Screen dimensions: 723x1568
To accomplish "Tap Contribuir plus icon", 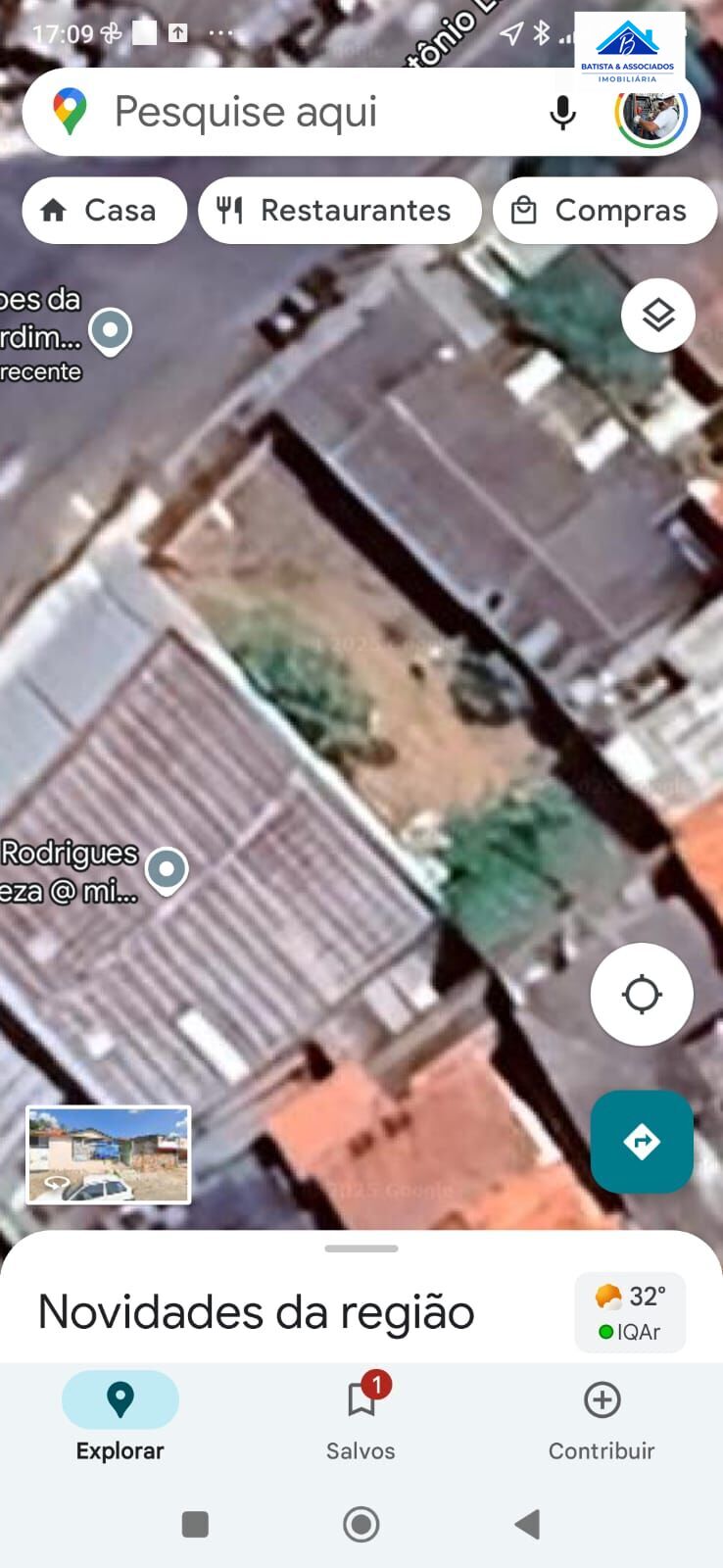I will pyautogui.click(x=601, y=1400).
